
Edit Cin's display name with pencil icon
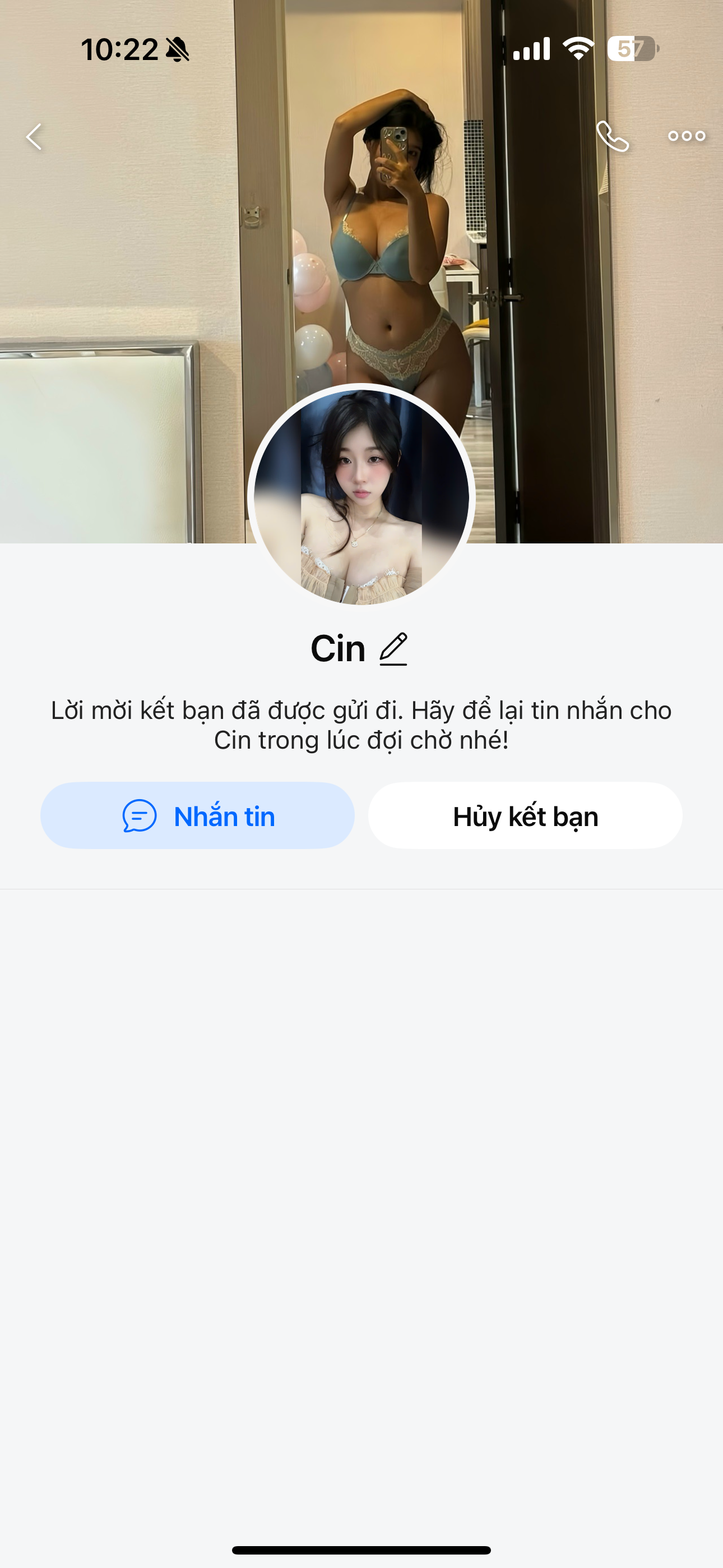[394, 649]
